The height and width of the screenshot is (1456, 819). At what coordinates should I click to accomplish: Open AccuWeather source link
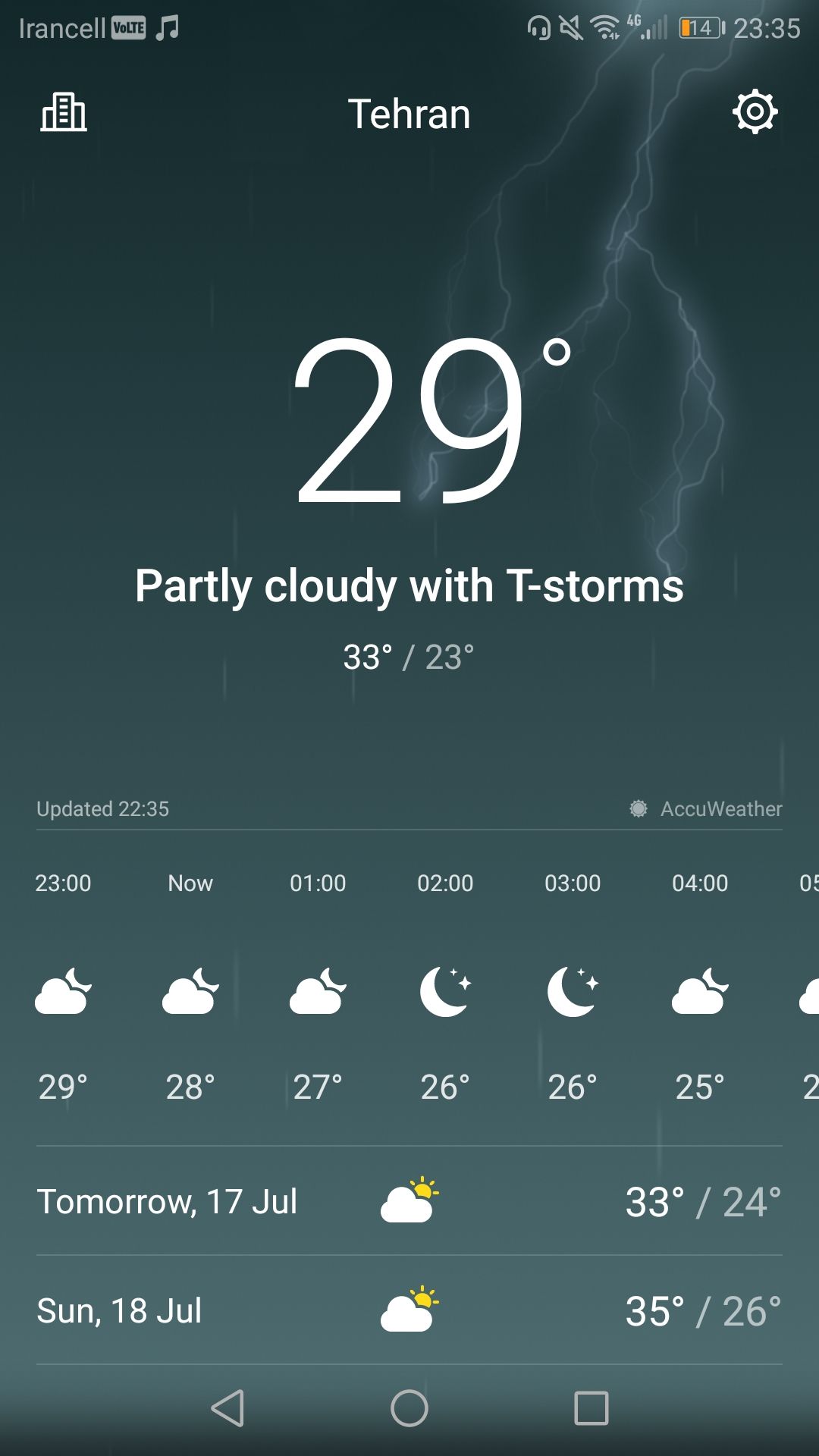(707, 809)
